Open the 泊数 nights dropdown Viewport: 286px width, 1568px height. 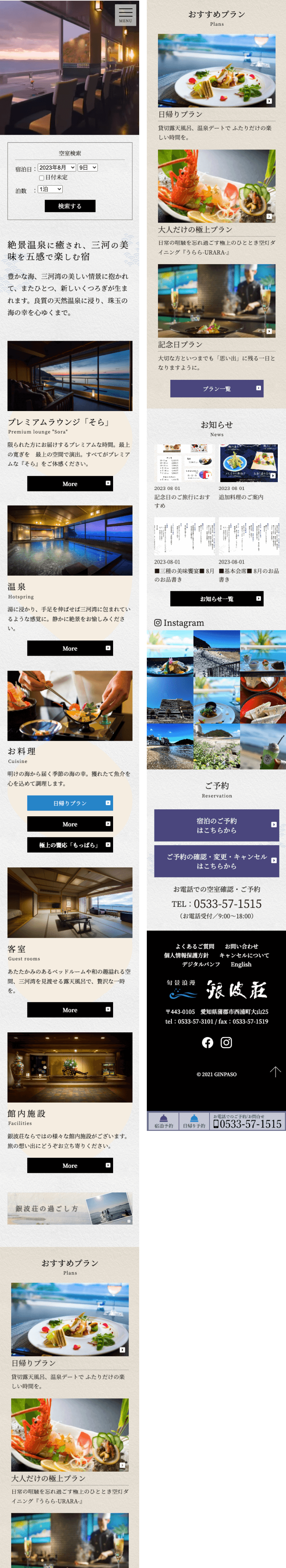50,189
